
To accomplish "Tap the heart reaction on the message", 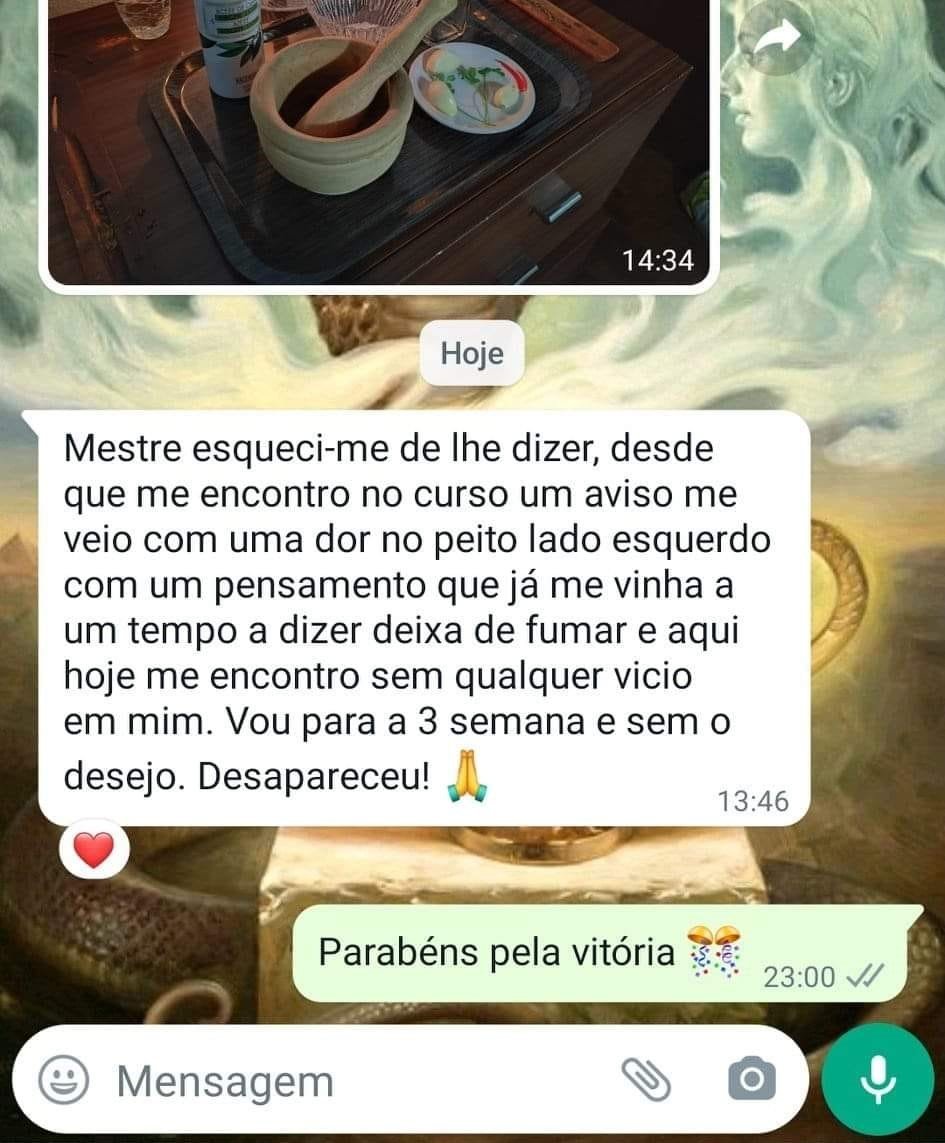I will [x=95, y=851].
